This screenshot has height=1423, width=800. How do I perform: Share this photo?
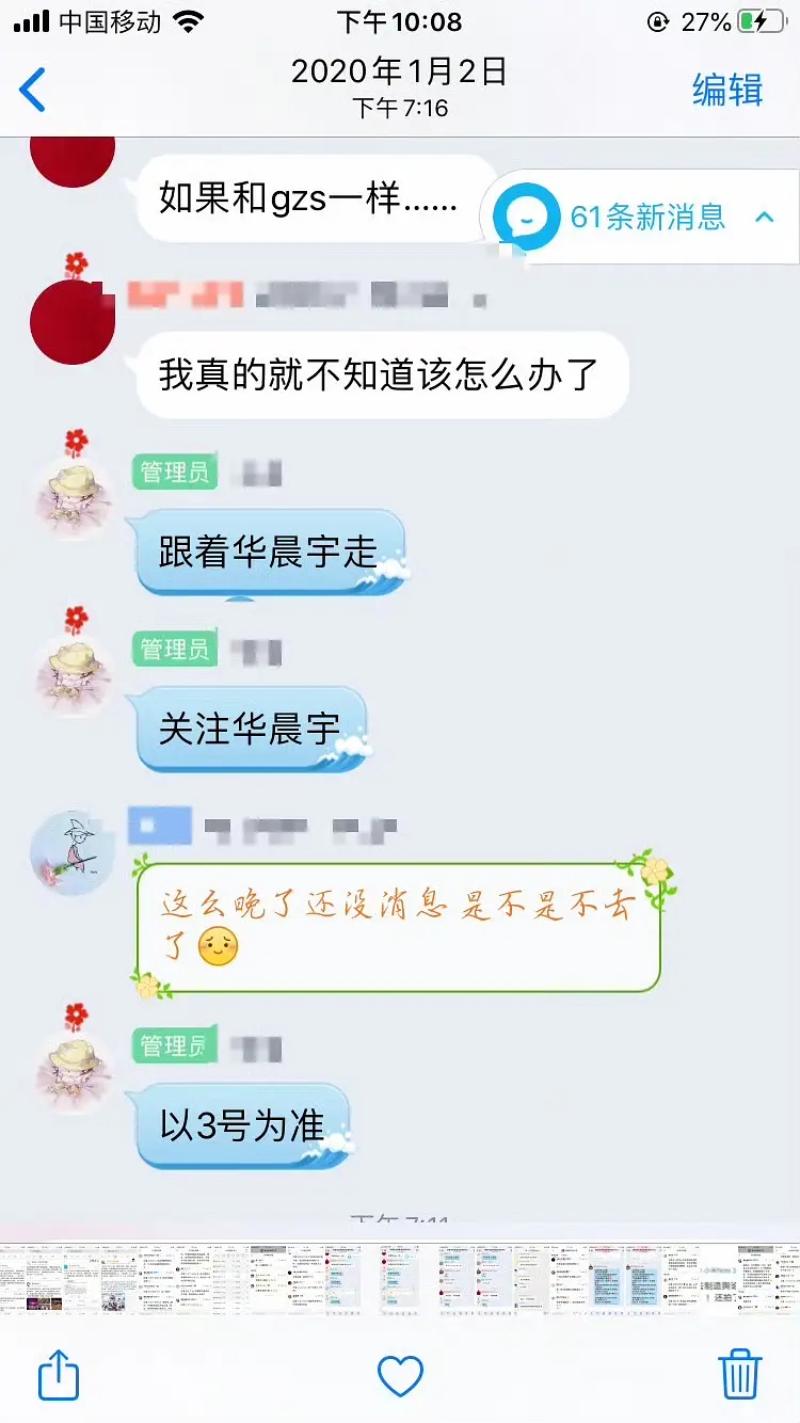click(59, 1374)
